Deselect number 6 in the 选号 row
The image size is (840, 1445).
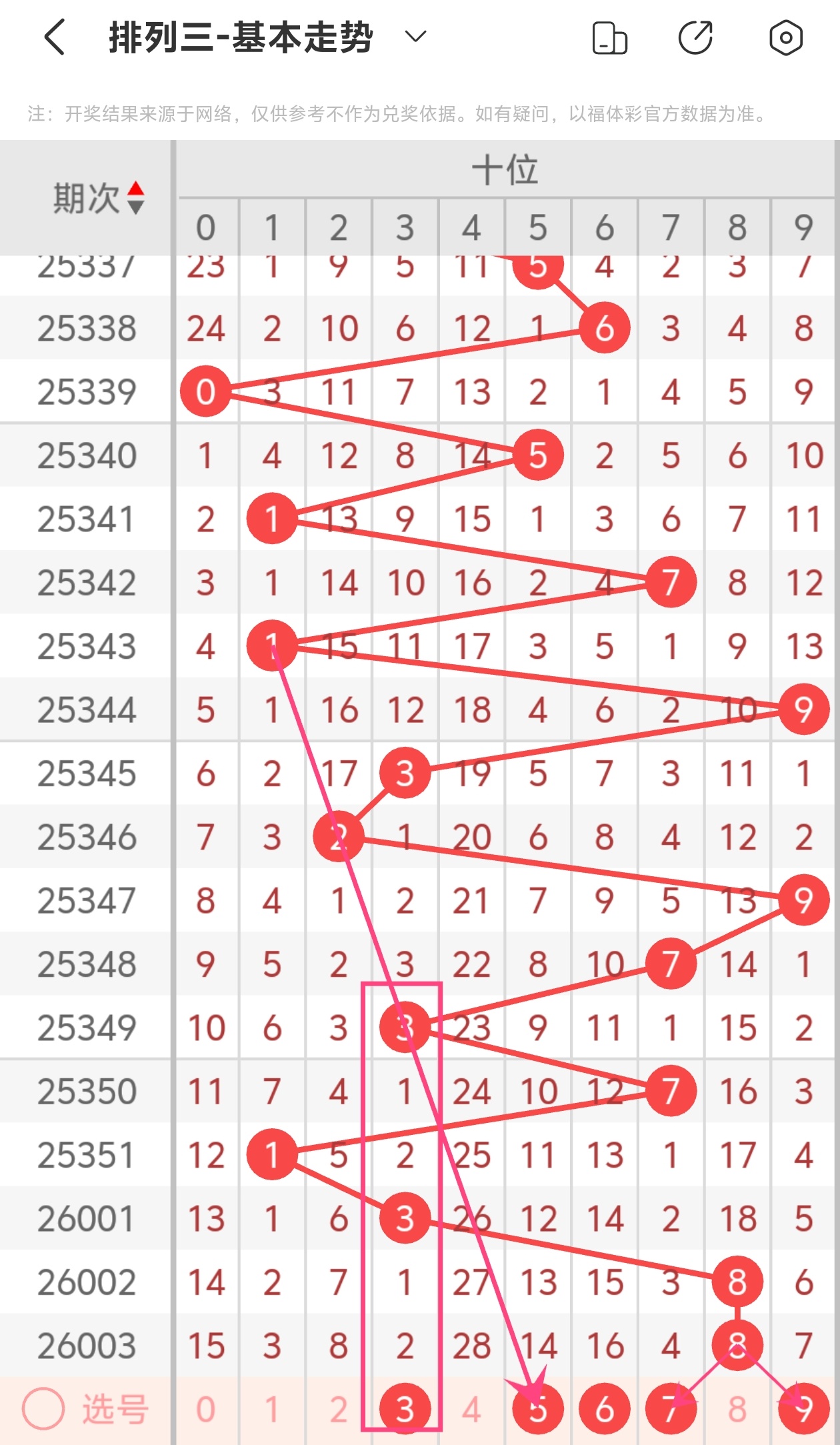pos(605,1410)
